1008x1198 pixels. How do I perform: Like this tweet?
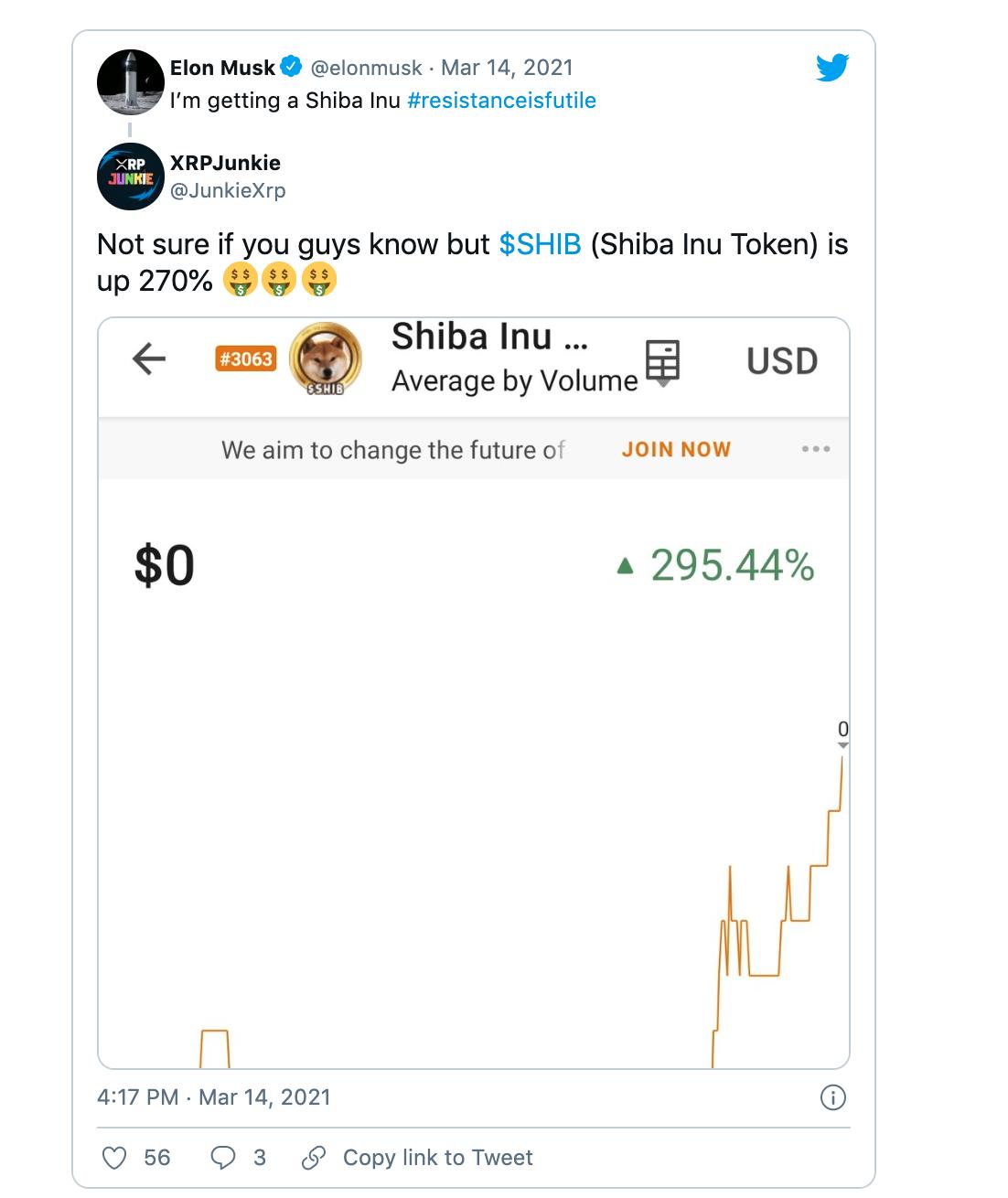click(x=114, y=1158)
